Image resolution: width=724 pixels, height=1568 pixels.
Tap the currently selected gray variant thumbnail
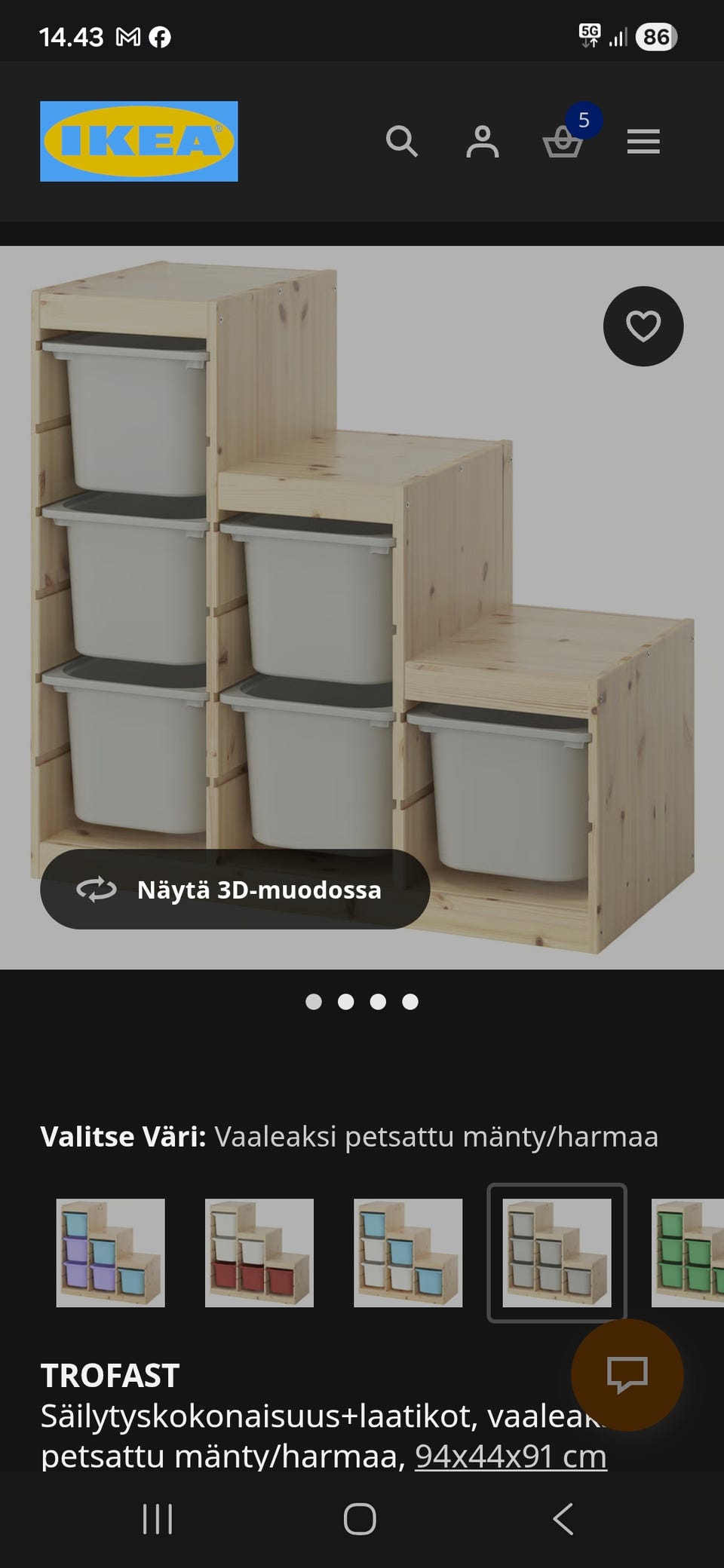click(557, 1249)
